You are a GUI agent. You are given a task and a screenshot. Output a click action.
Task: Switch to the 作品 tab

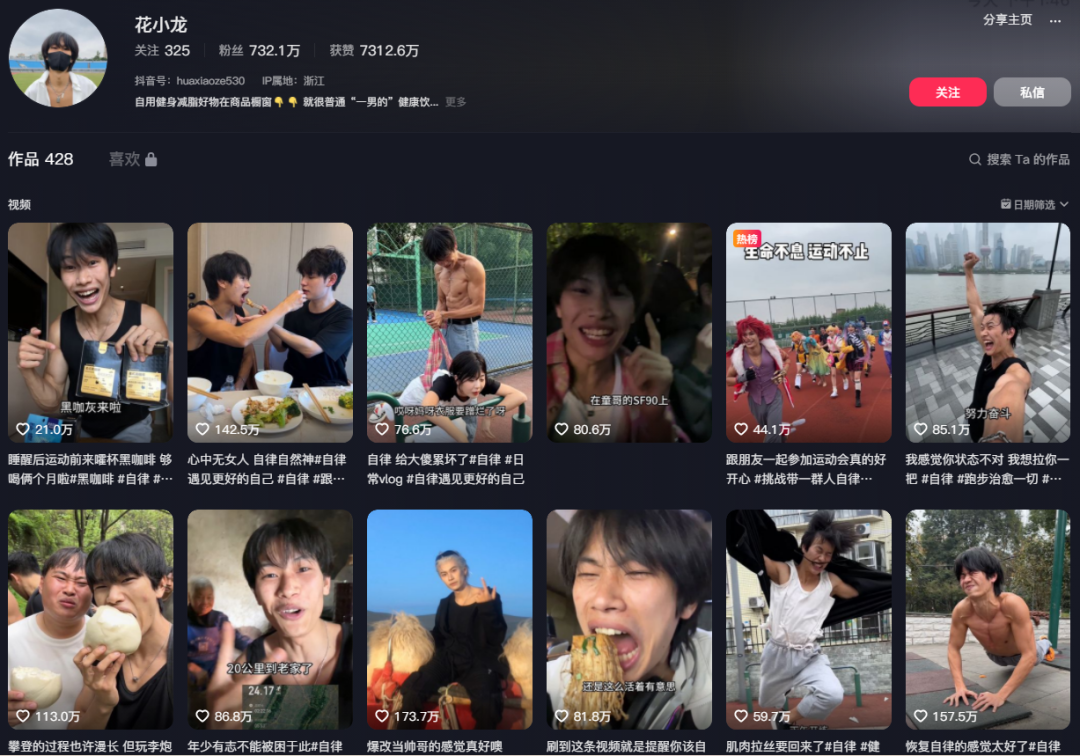[41, 159]
